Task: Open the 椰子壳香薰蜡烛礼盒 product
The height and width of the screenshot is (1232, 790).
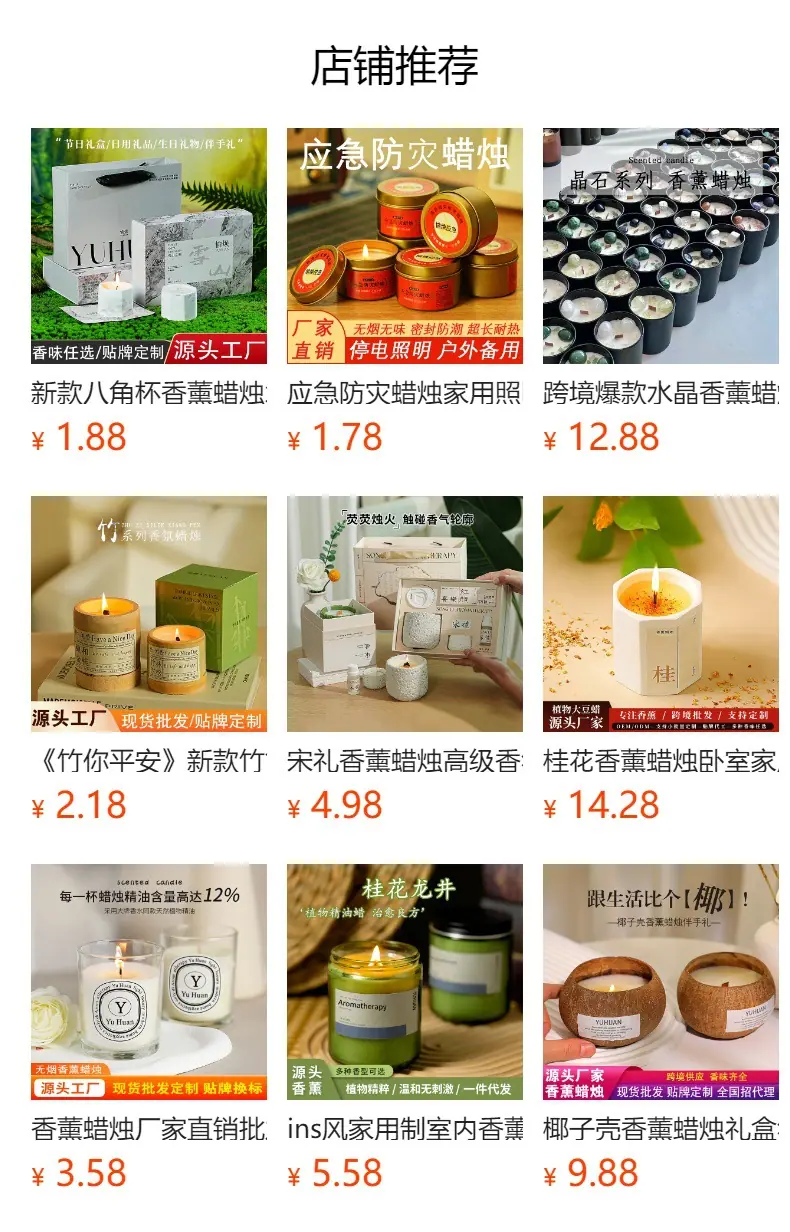Action: 661,1027
